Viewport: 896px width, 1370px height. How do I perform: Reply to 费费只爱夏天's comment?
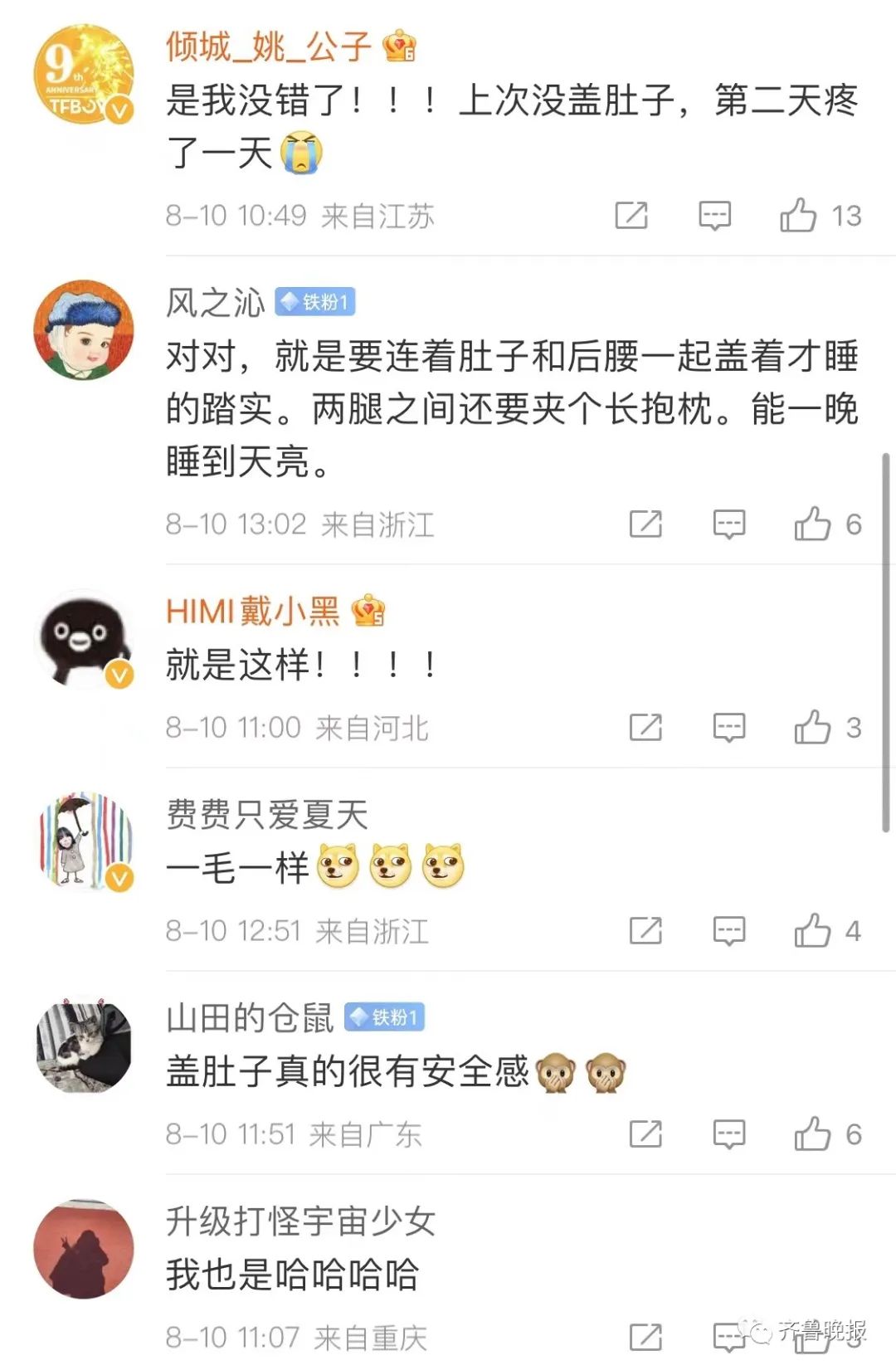pos(729,931)
